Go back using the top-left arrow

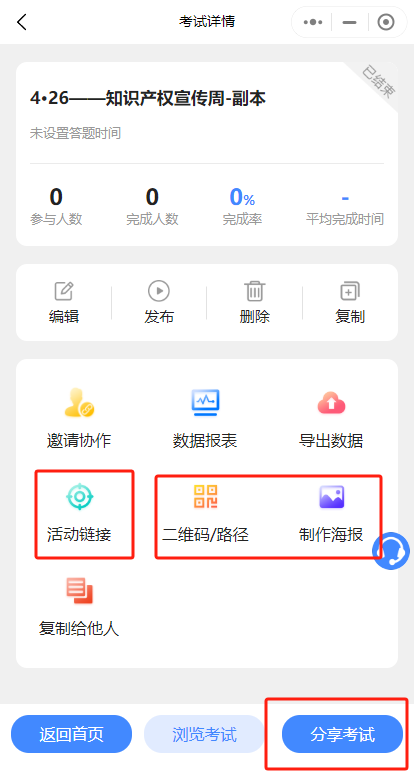click(21, 22)
